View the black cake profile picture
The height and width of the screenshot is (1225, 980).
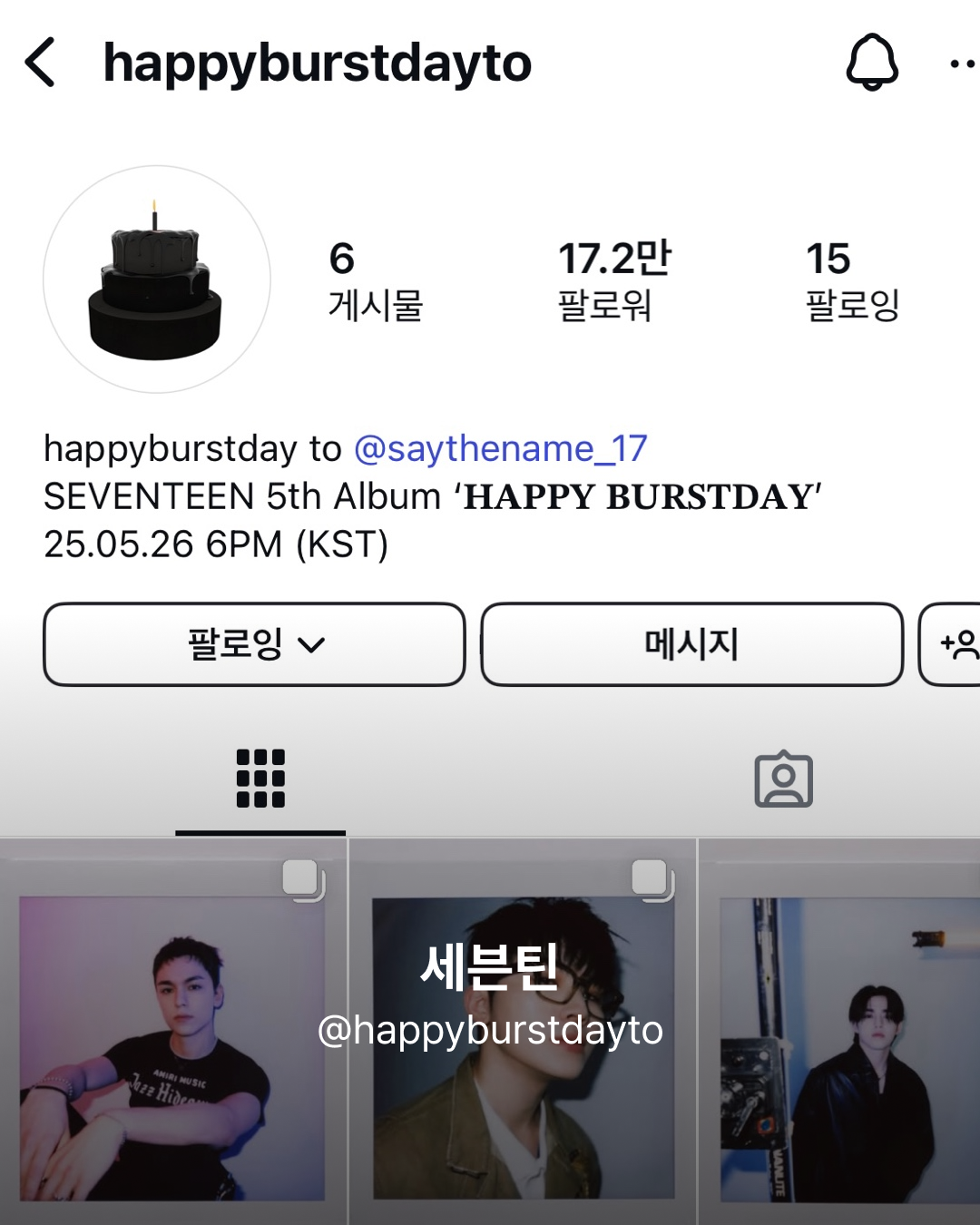click(x=157, y=279)
